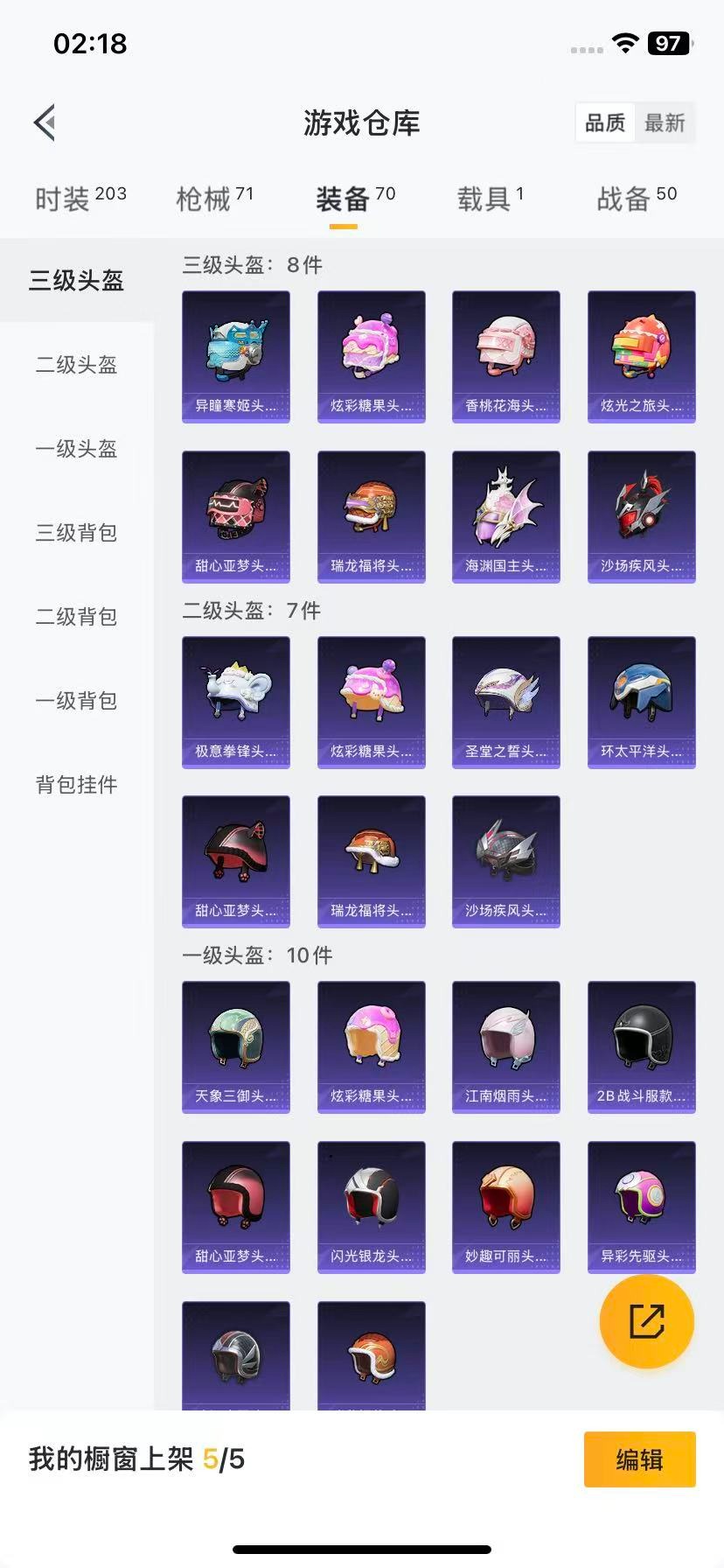
Task: Select the 沙场疾风 level-3 helmet icon
Action: pos(641,516)
